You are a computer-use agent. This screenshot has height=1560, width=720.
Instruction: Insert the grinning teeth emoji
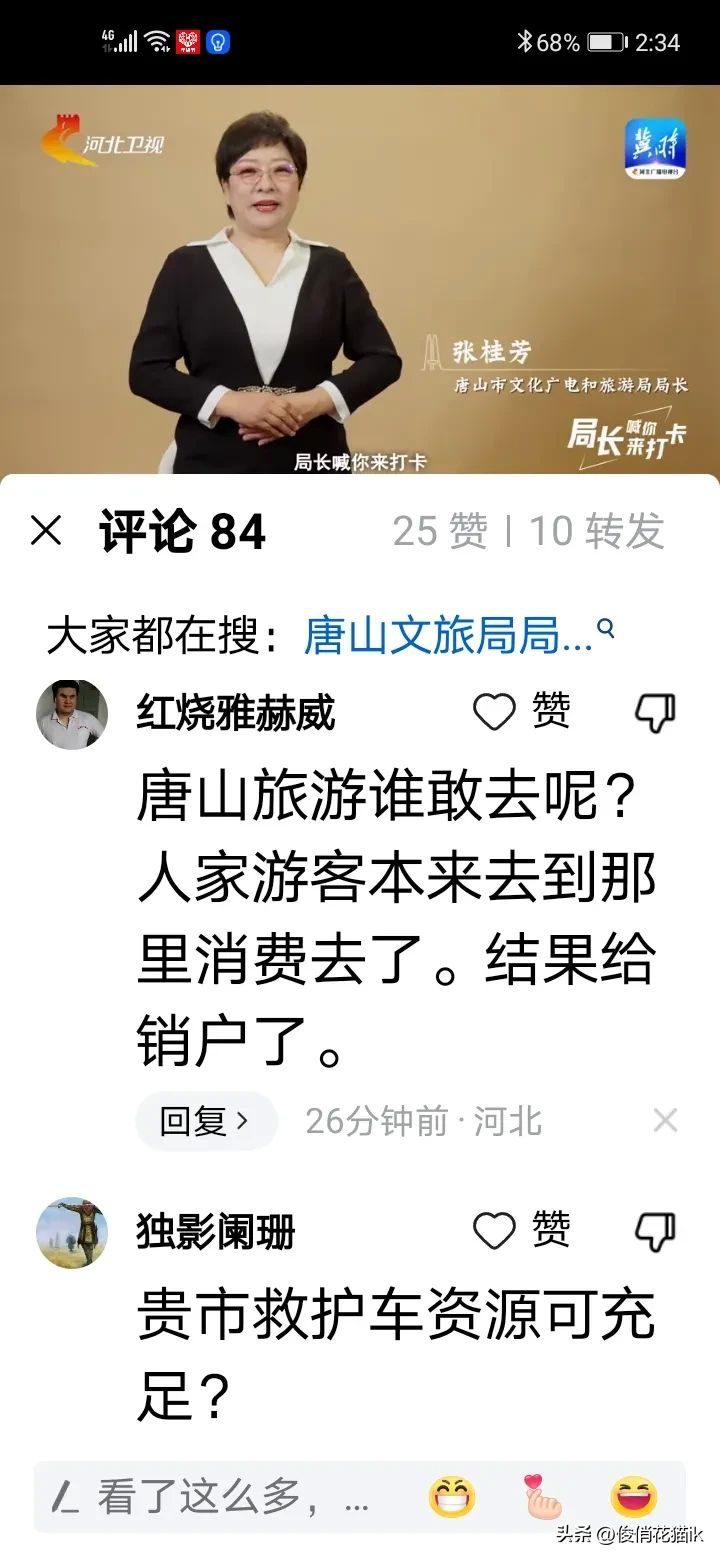tap(452, 1497)
